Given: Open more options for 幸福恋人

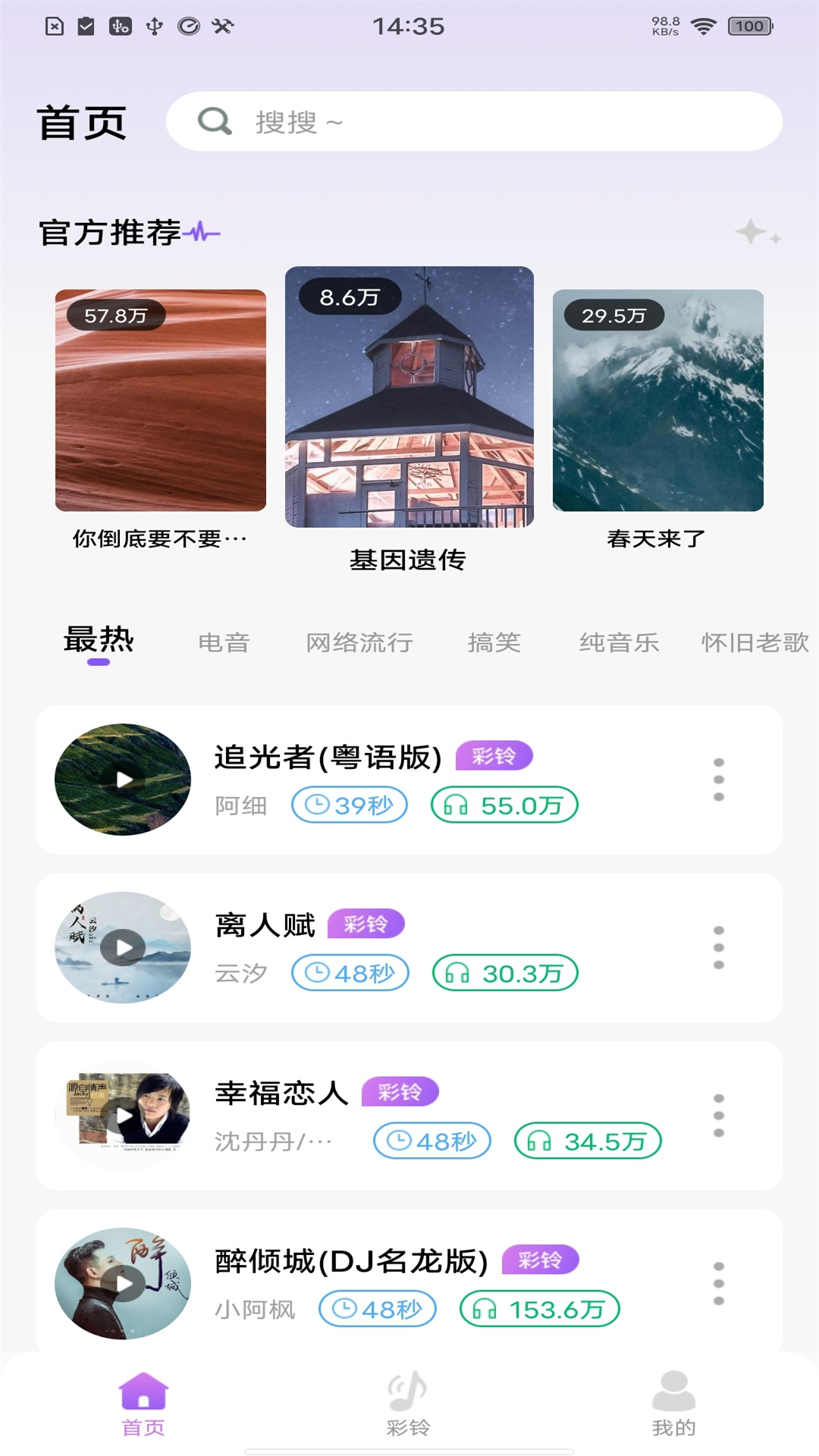Looking at the screenshot, I should 719,1116.
